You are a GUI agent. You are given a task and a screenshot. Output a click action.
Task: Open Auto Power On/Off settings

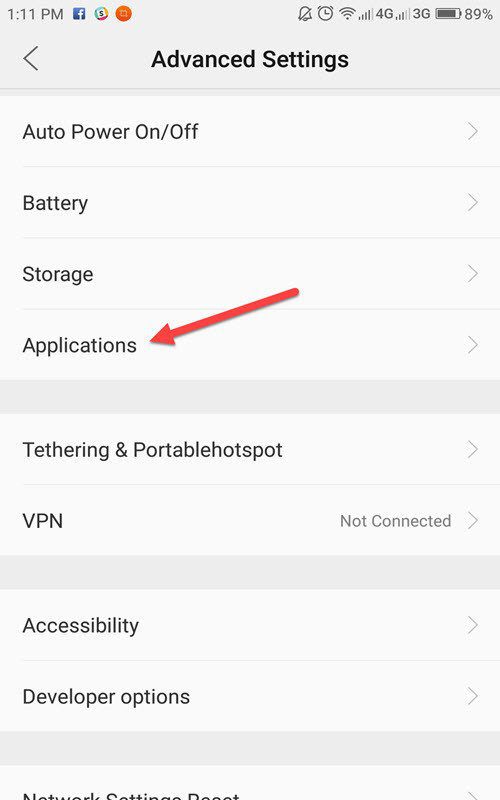click(250, 132)
